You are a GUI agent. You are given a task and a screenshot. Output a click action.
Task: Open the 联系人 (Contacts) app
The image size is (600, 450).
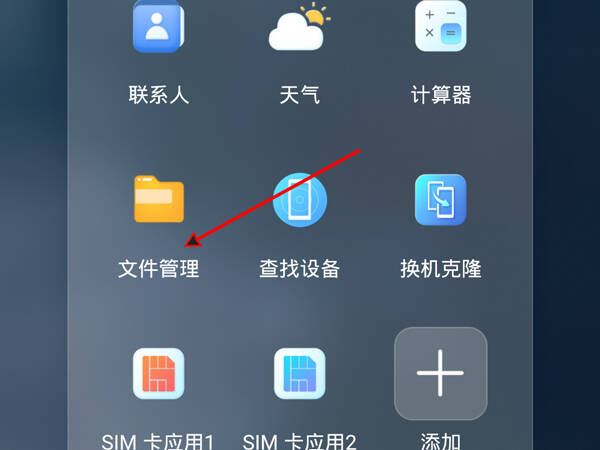[159, 28]
